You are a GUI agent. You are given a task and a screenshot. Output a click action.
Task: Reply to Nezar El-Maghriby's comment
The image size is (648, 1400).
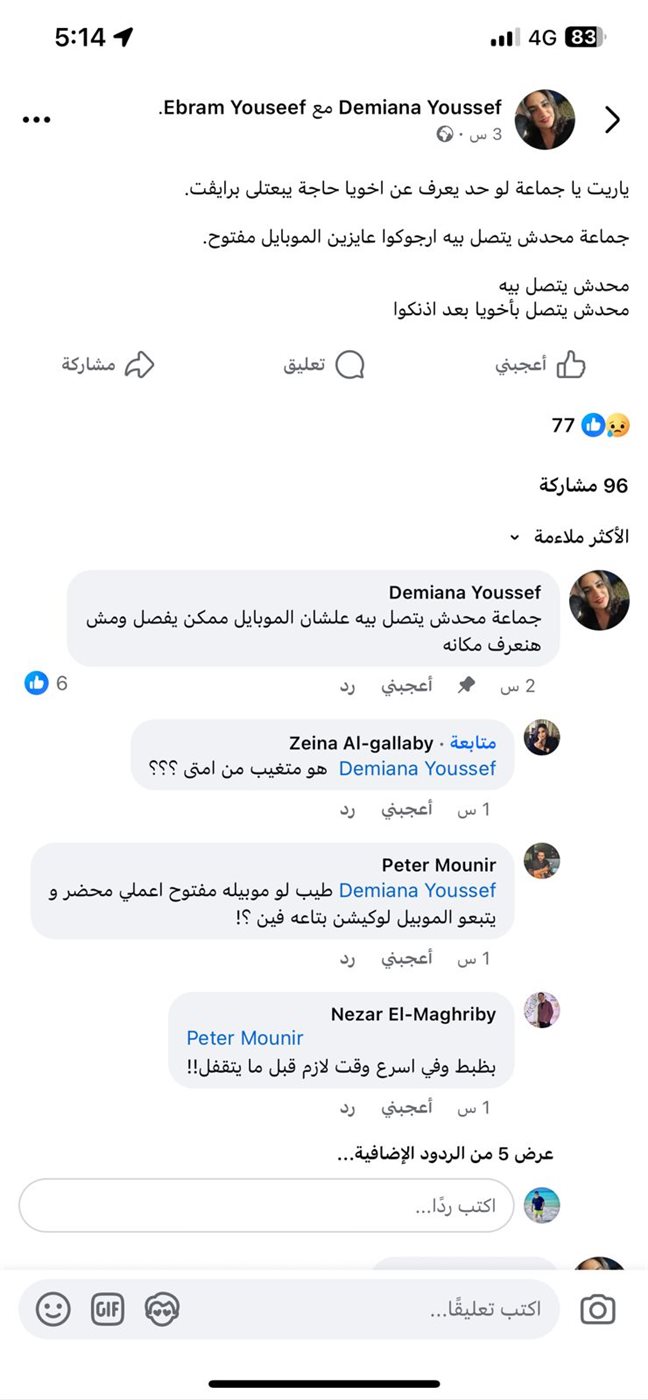pyautogui.click(x=347, y=1108)
